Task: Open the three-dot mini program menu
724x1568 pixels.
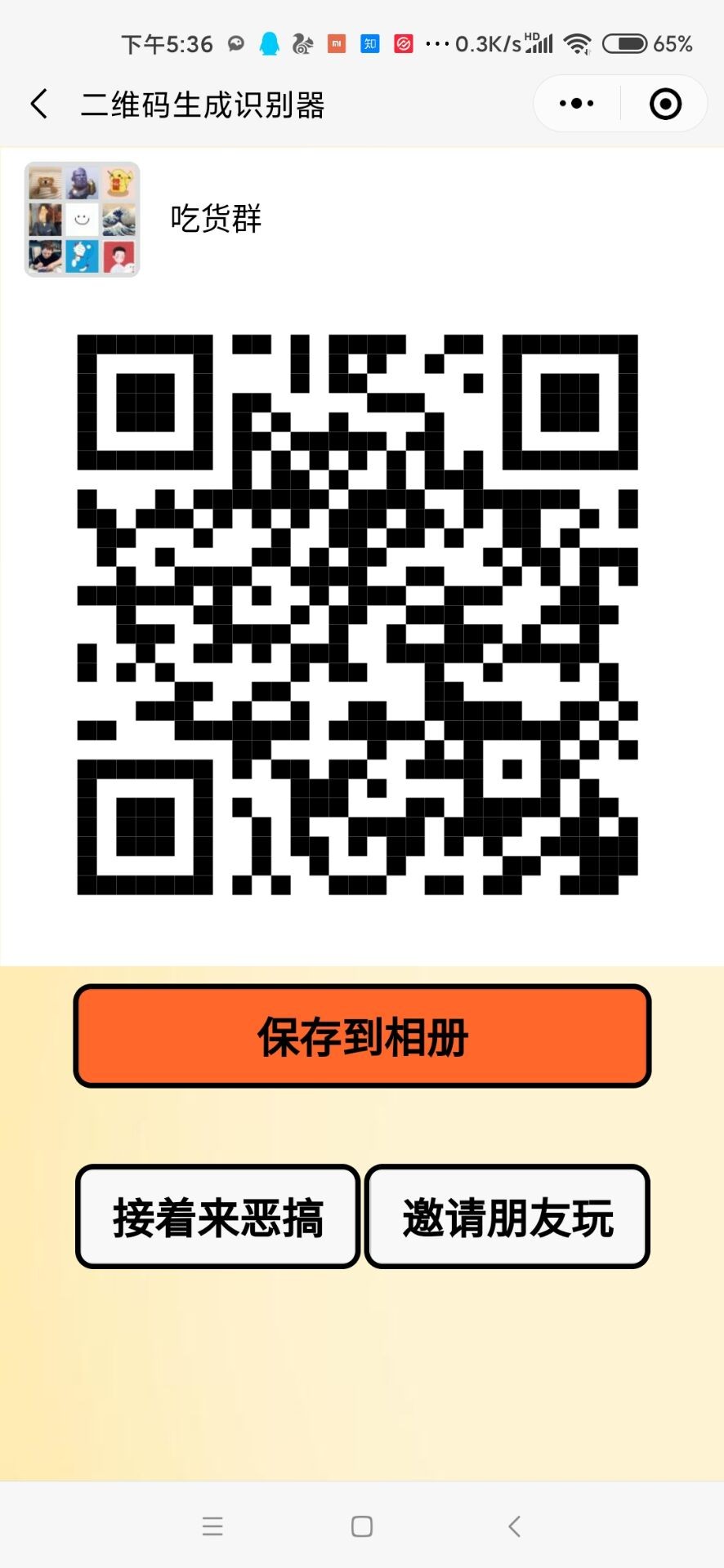Action: click(x=576, y=104)
